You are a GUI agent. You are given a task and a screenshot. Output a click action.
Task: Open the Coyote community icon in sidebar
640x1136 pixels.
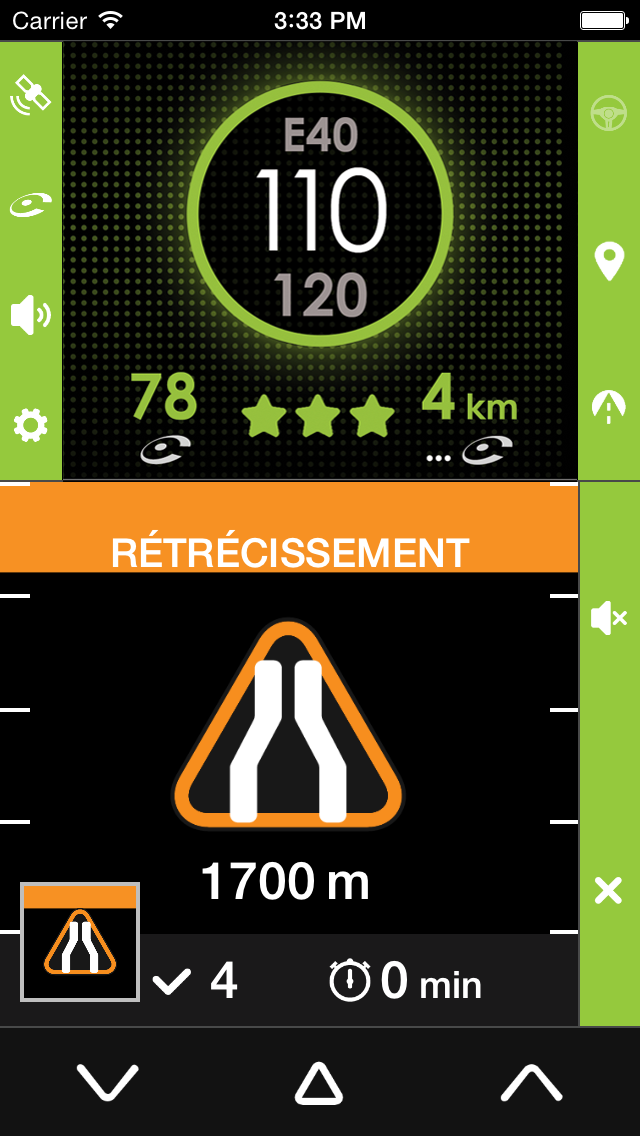[x=30, y=205]
